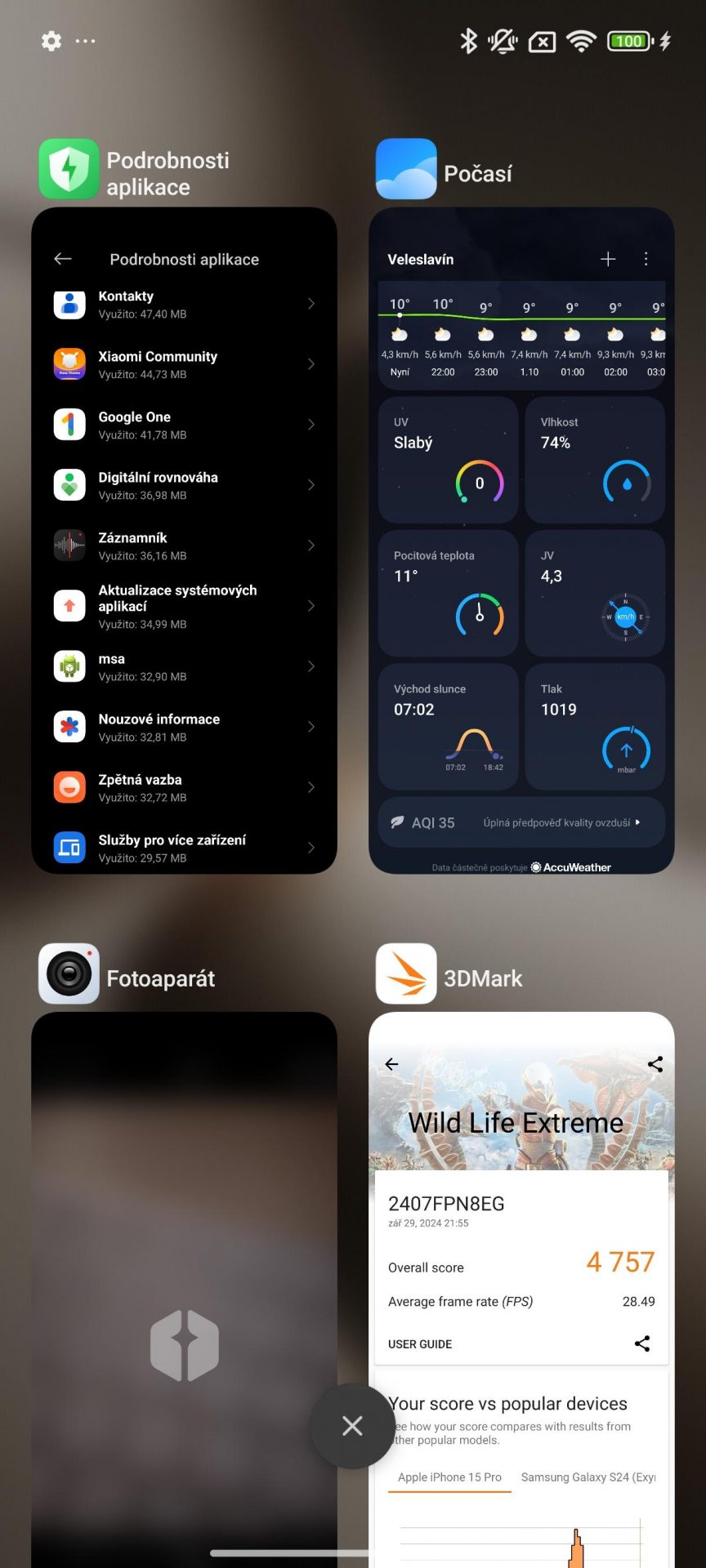The image size is (706, 1568).
Task: Switch to the 3DMark app card
Action: [521, 1290]
